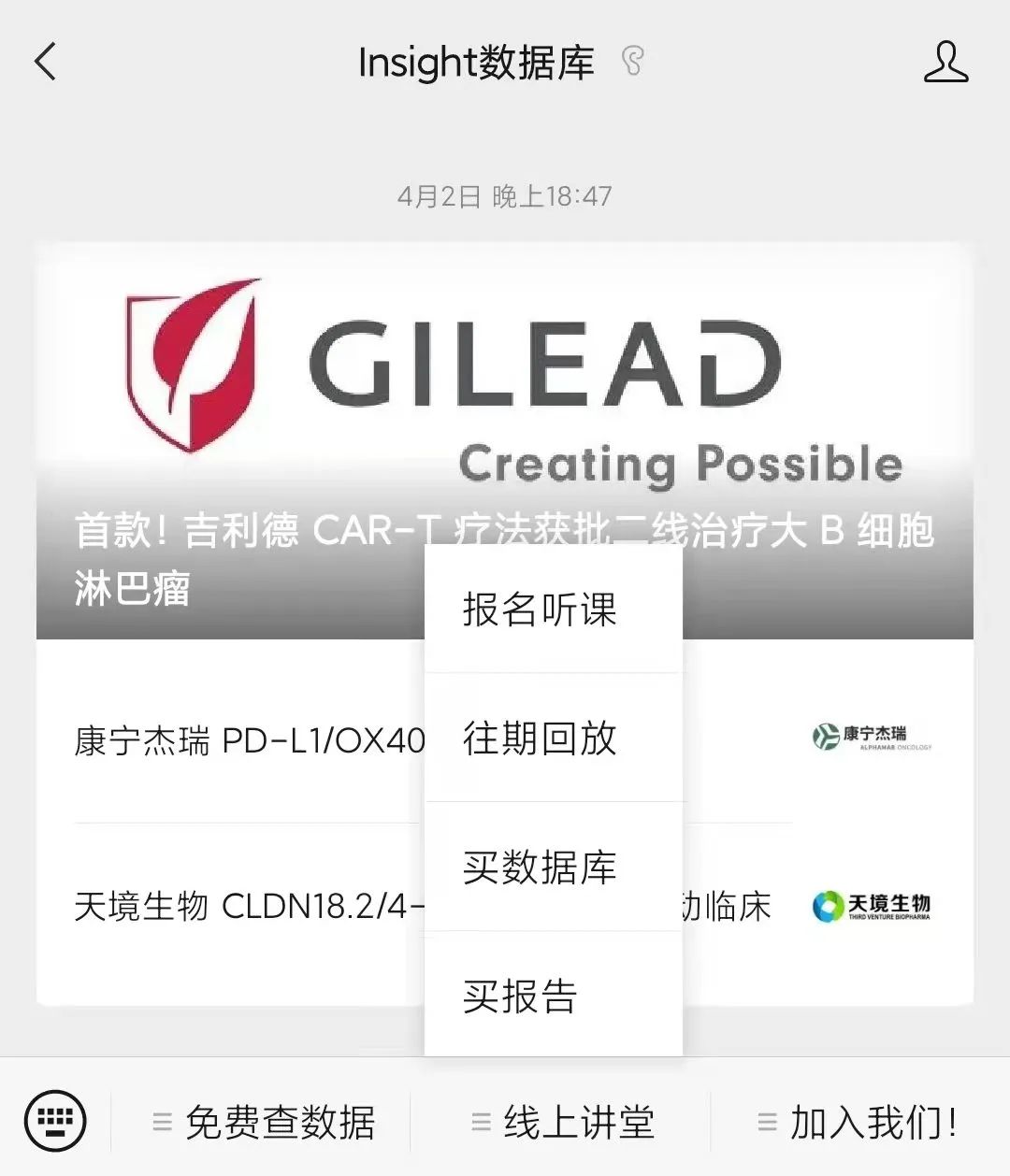Switch to keyboard input mode

point(55,1120)
